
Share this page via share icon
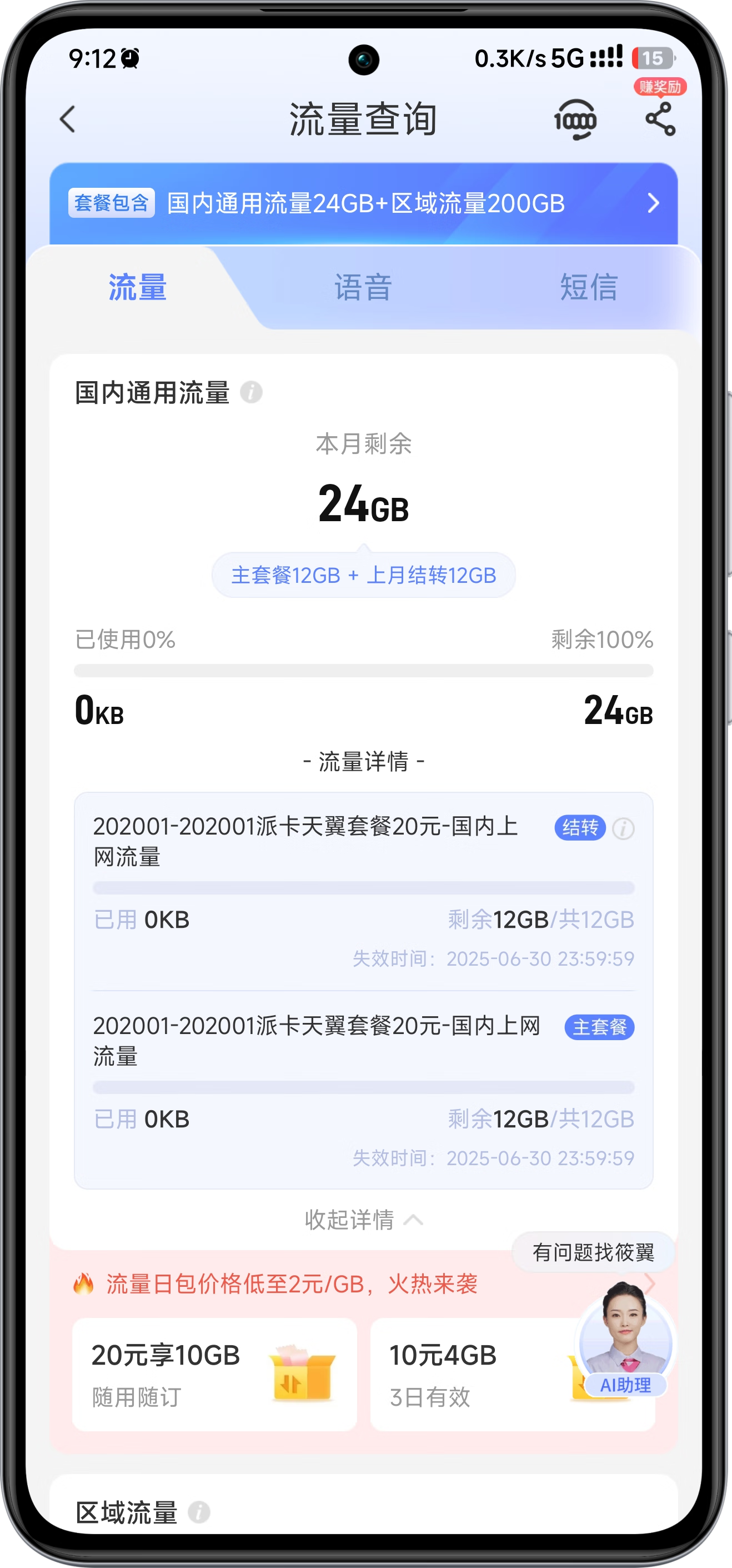pyautogui.click(x=660, y=119)
